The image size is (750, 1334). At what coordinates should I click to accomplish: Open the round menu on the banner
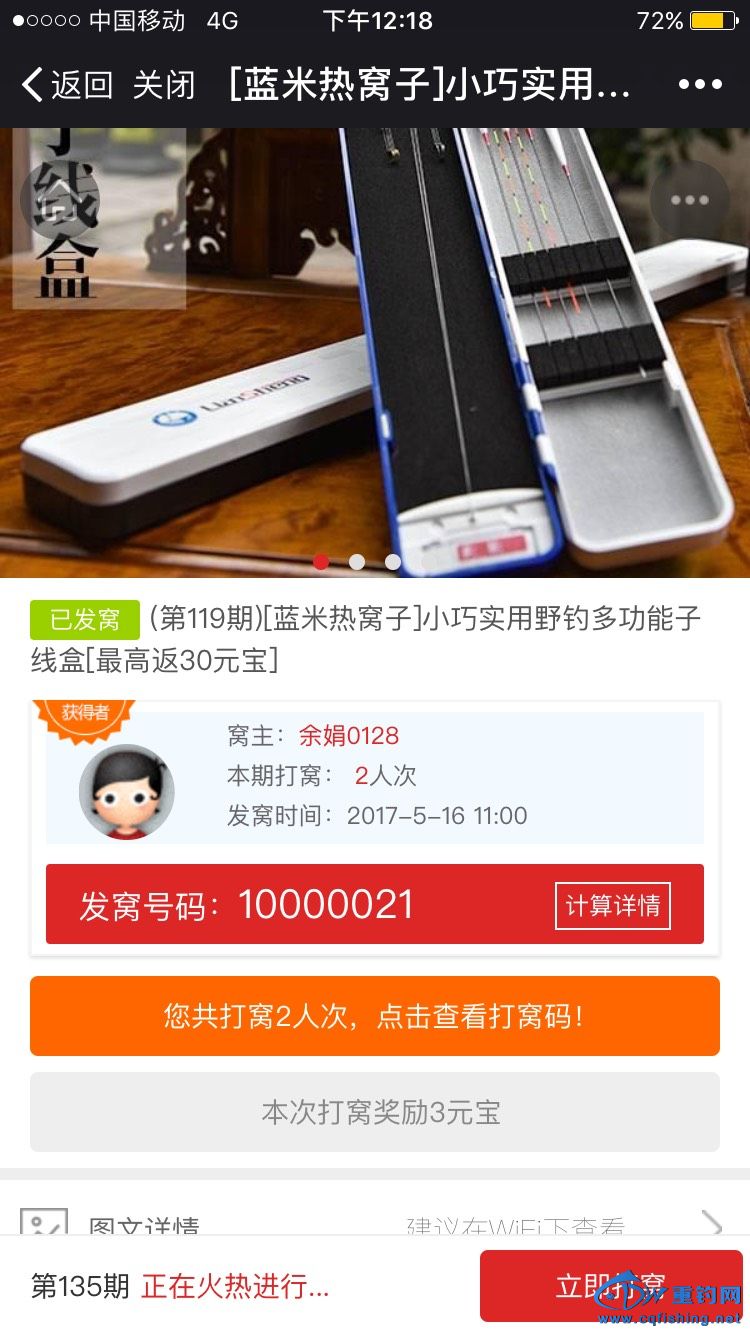click(689, 200)
